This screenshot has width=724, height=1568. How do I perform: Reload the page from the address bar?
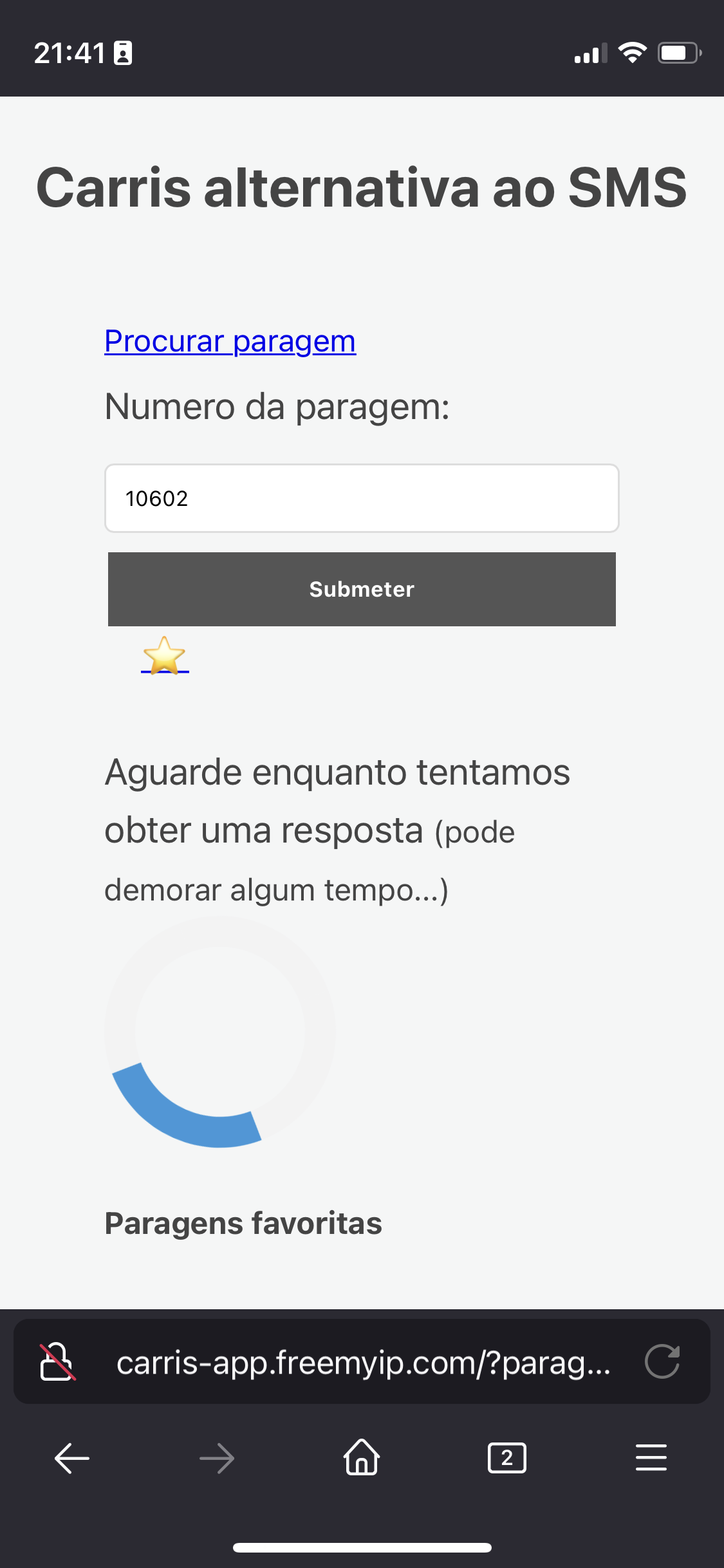coord(662,1361)
